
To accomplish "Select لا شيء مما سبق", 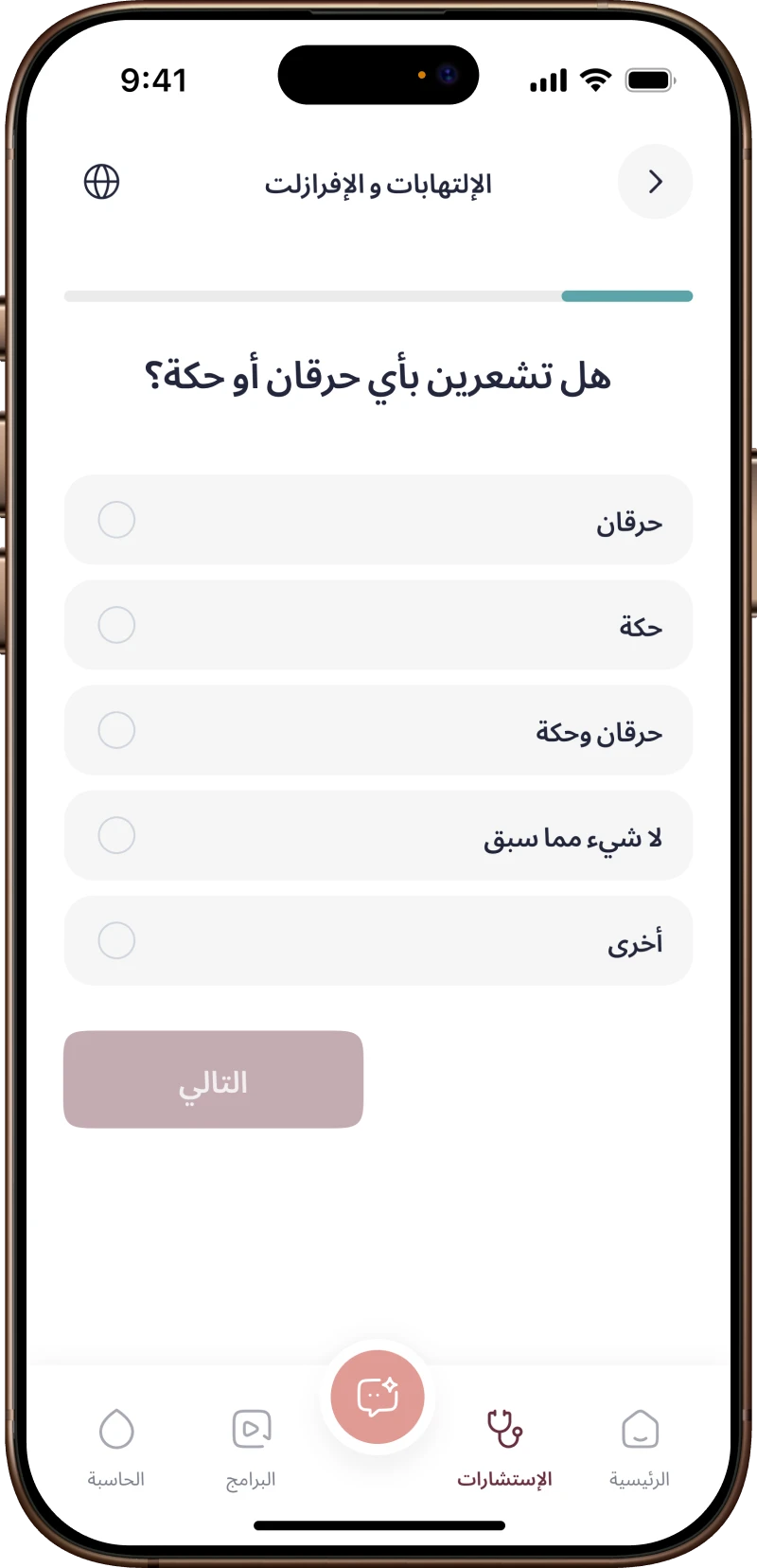I will (x=378, y=835).
